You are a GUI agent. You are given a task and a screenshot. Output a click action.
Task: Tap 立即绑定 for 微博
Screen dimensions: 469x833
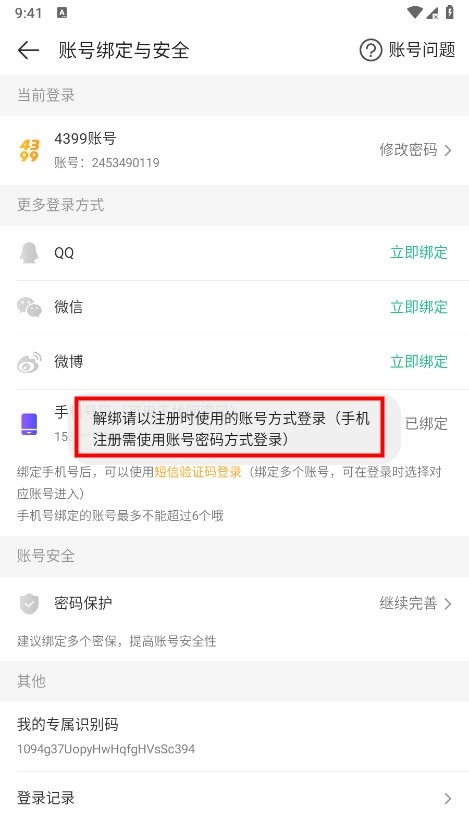[x=419, y=362]
